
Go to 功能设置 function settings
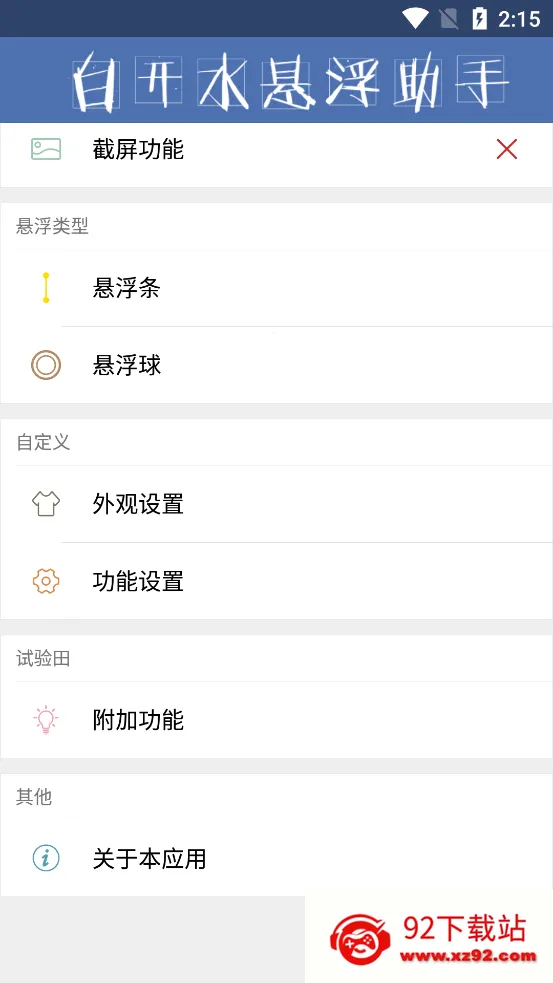click(276, 581)
